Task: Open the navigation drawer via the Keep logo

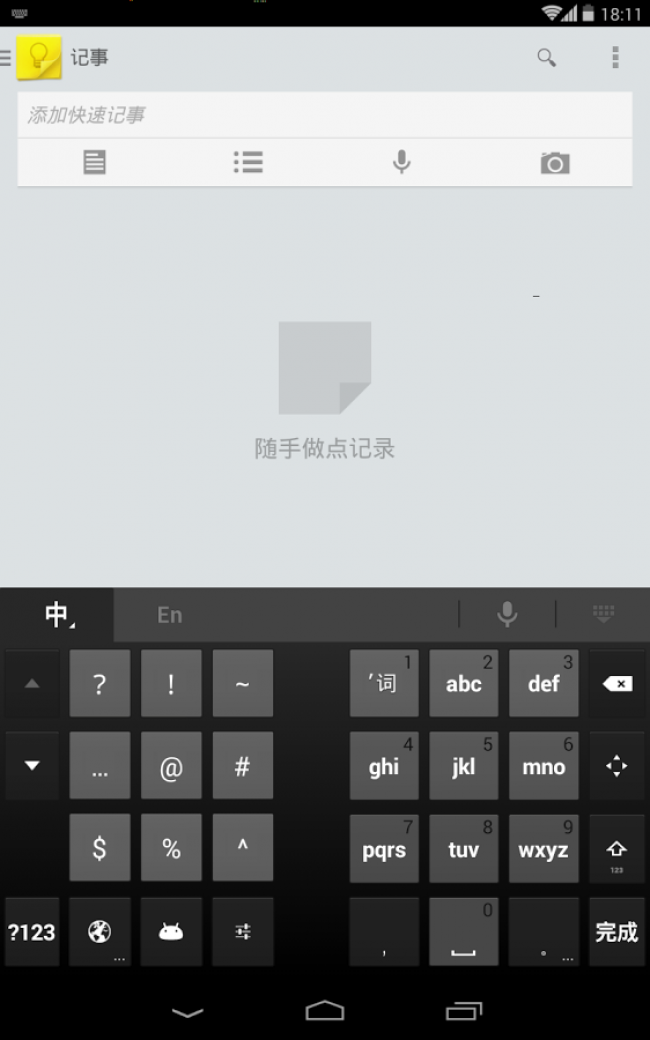Action: [38, 58]
